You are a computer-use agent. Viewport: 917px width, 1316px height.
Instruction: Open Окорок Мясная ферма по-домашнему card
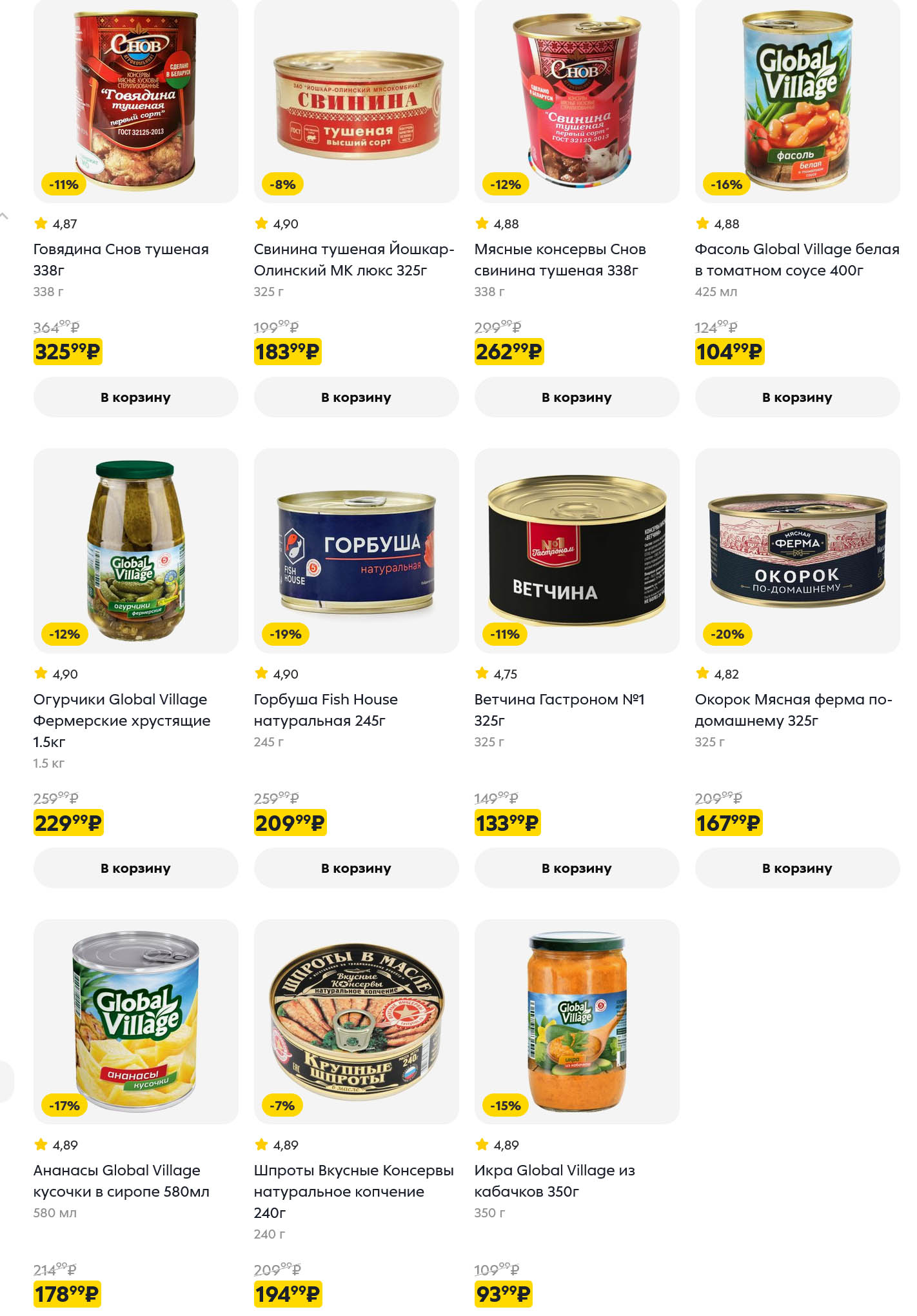click(x=793, y=710)
